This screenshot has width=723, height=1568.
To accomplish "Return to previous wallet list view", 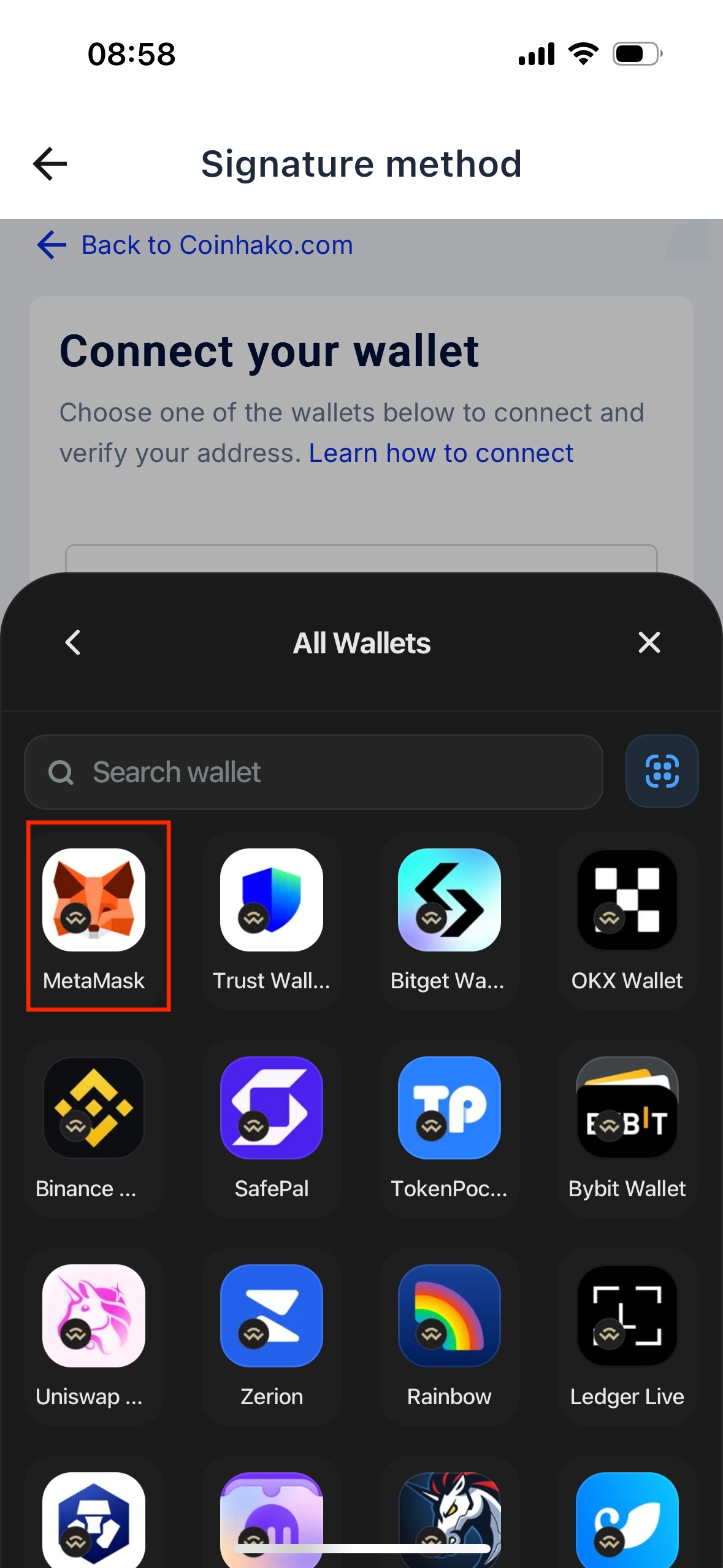I will click(73, 643).
